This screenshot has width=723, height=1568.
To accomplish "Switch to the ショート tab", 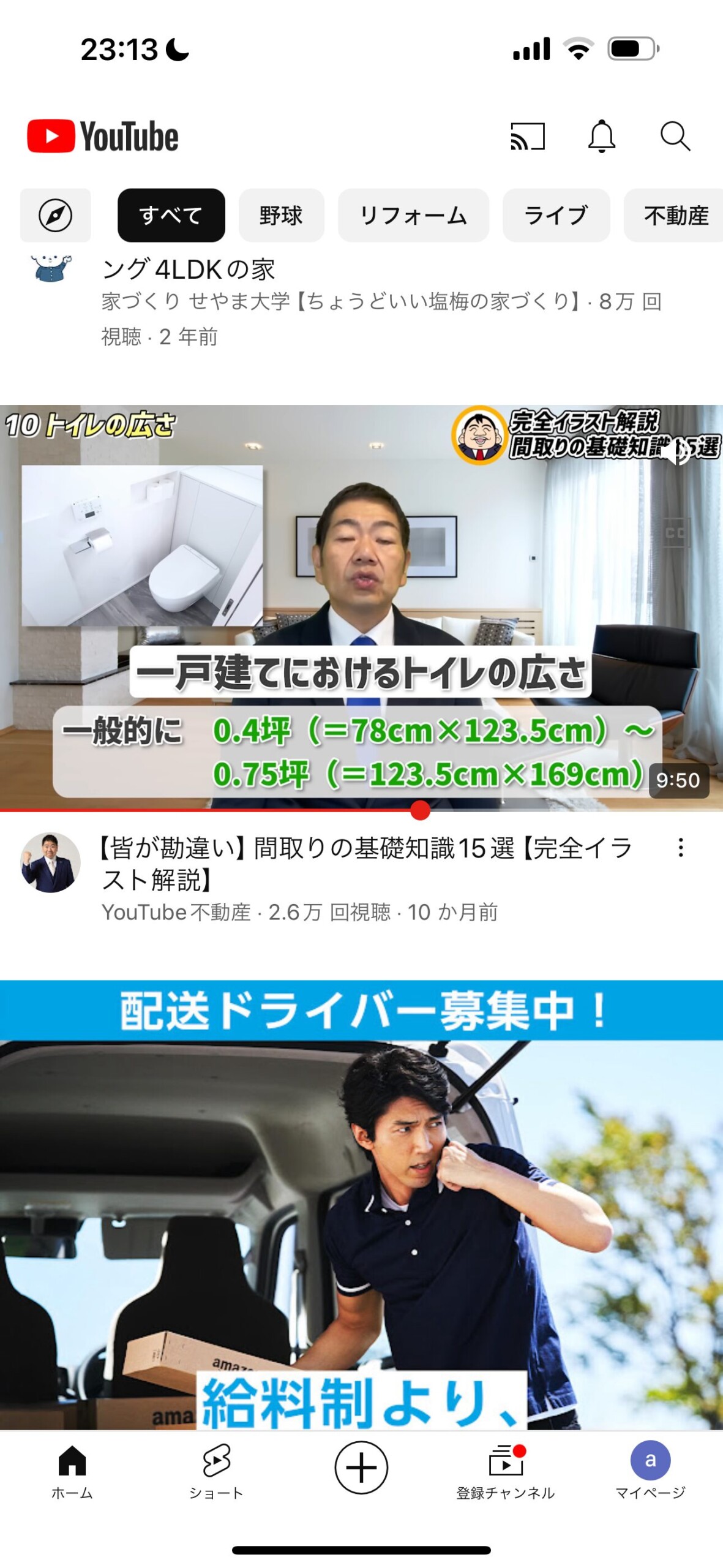I will [216, 1471].
